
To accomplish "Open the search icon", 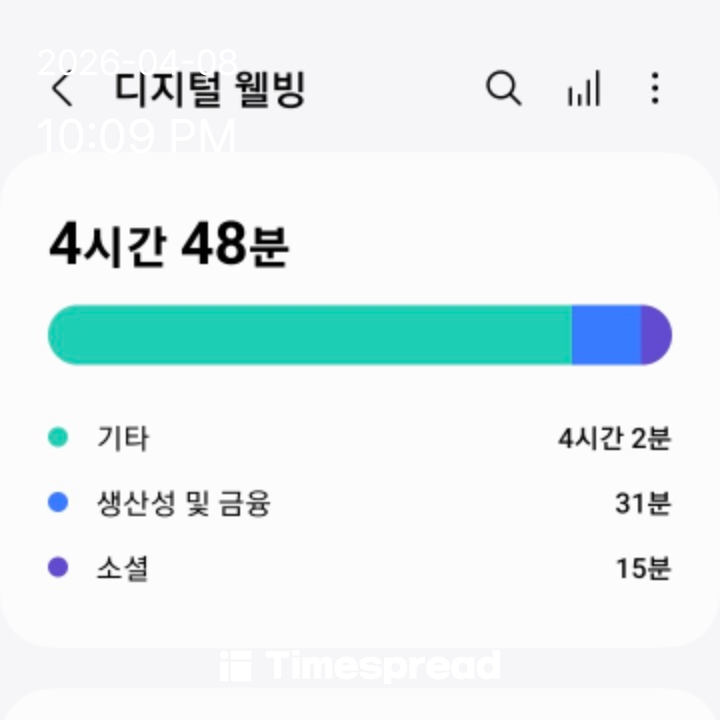I will click(503, 89).
